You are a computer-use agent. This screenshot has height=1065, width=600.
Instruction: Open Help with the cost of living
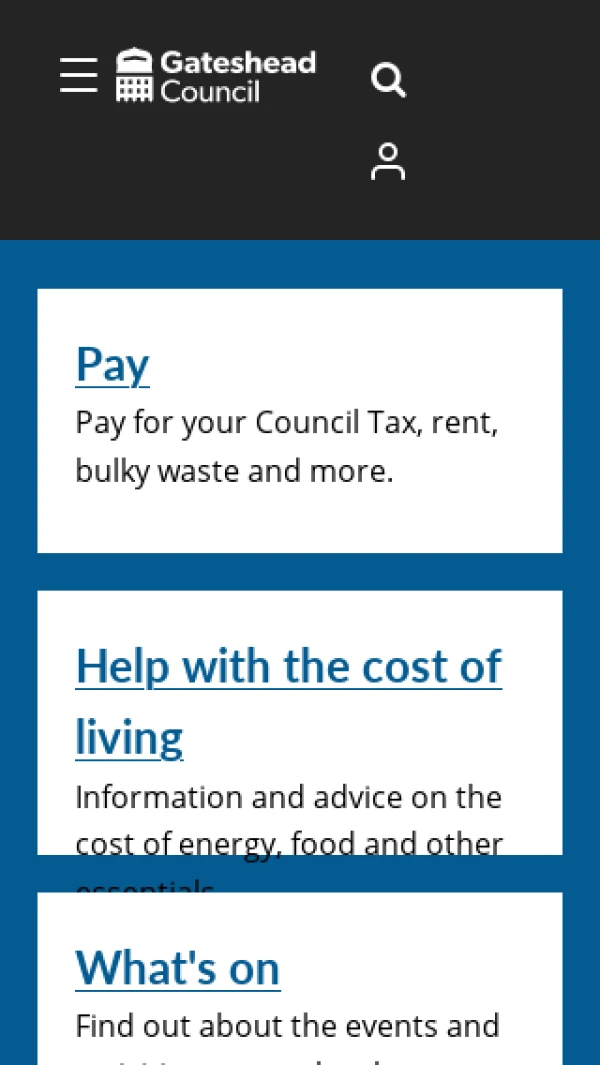[288, 667]
